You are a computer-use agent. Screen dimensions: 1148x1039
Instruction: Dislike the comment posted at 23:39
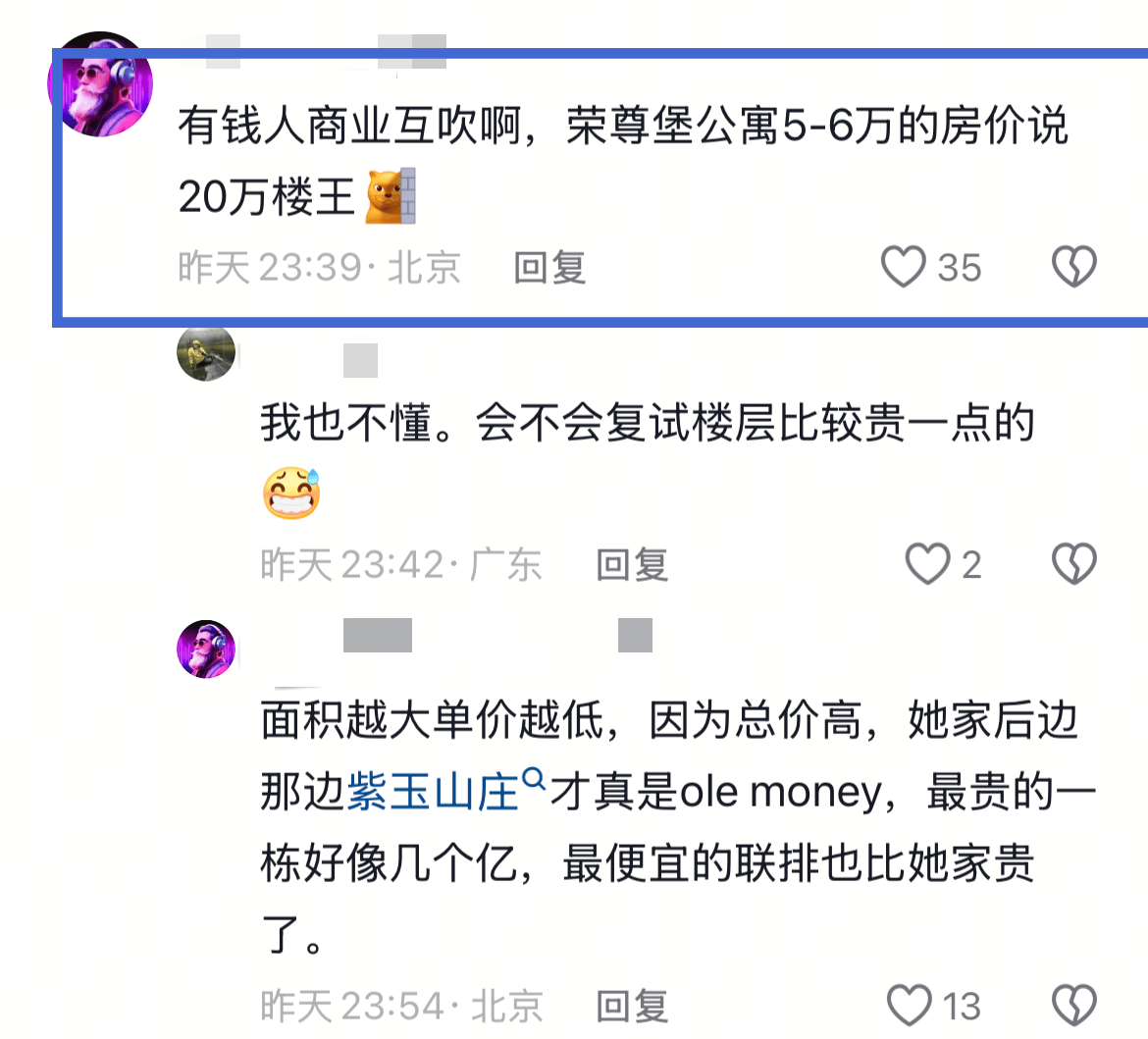1073,267
